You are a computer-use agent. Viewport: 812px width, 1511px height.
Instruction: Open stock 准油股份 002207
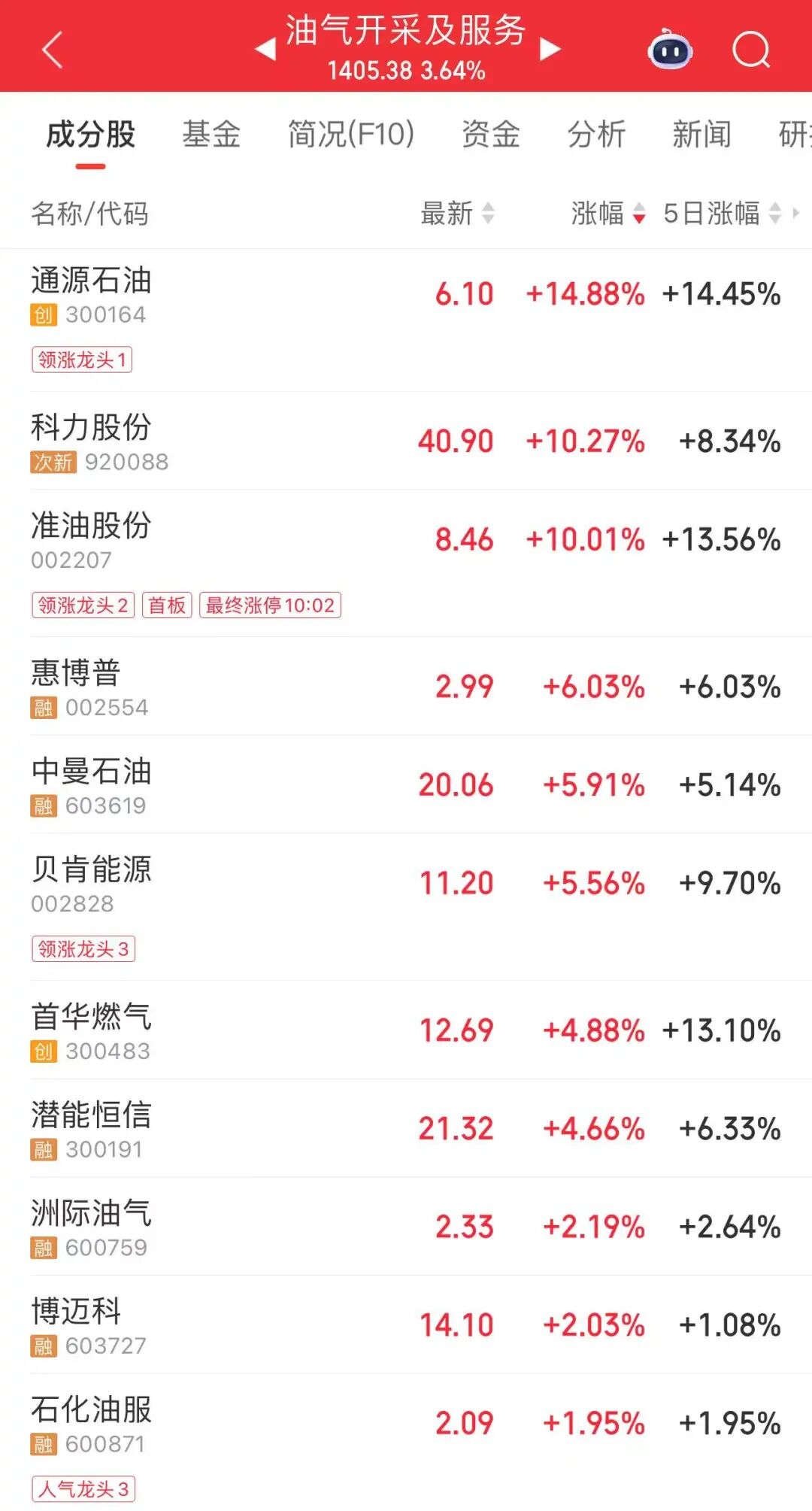(x=406, y=563)
